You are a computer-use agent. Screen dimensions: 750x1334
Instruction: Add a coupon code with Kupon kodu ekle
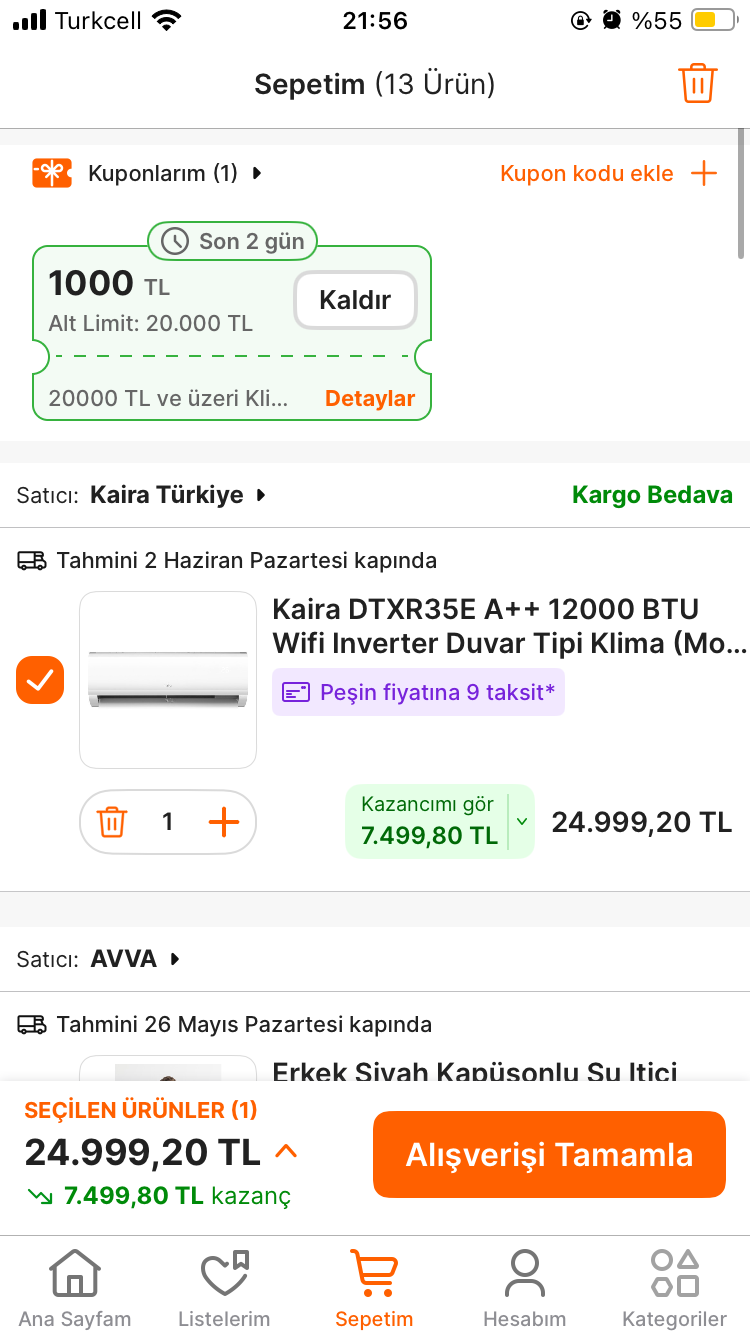[609, 173]
